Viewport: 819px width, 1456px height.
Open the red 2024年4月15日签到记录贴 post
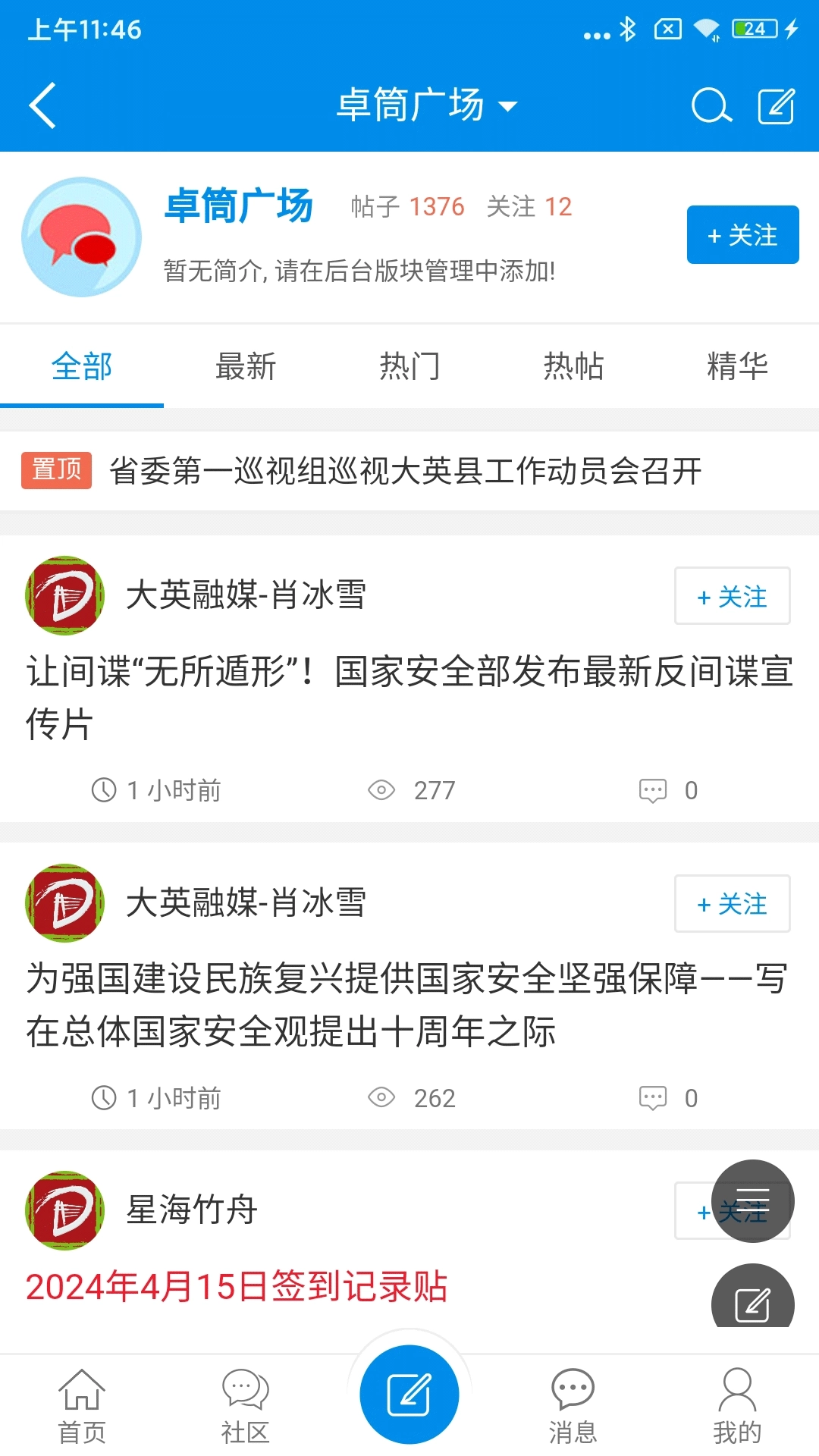tap(237, 1285)
